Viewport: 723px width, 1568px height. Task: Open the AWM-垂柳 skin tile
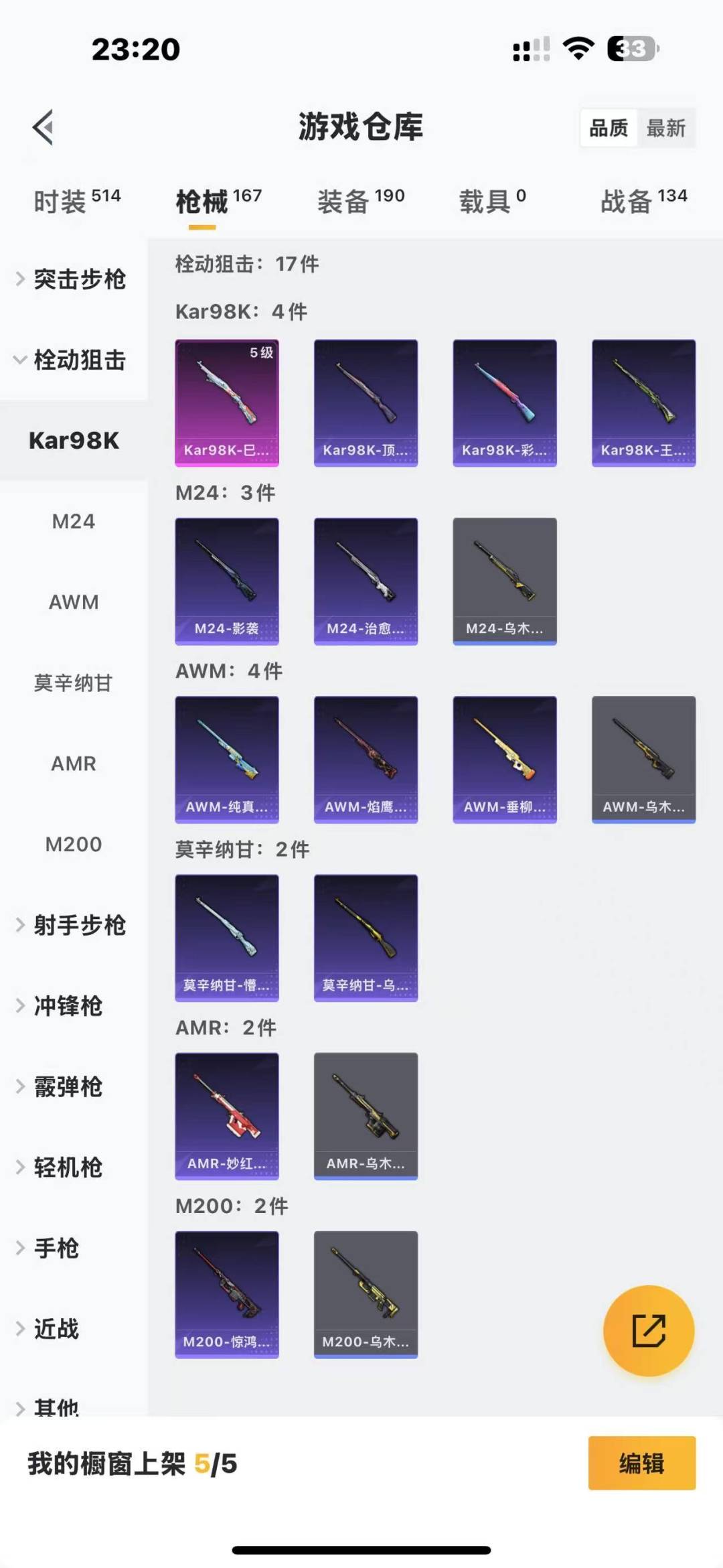[505, 759]
